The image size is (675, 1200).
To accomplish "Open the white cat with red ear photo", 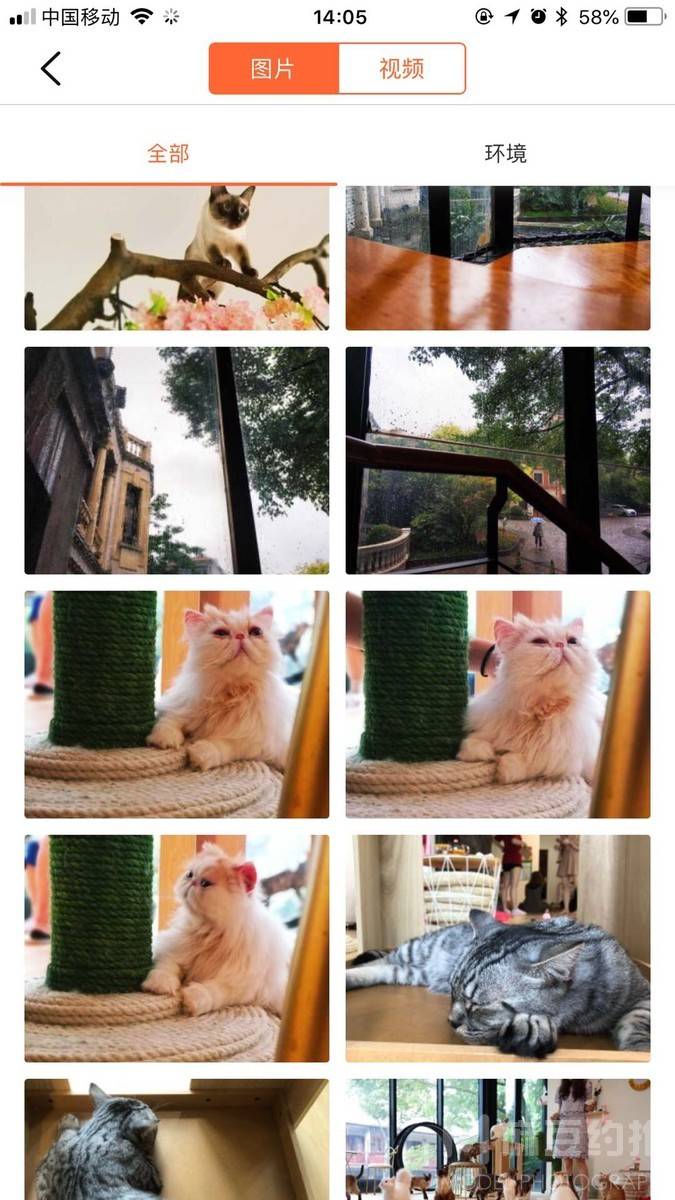I will click(x=177, y=948).
